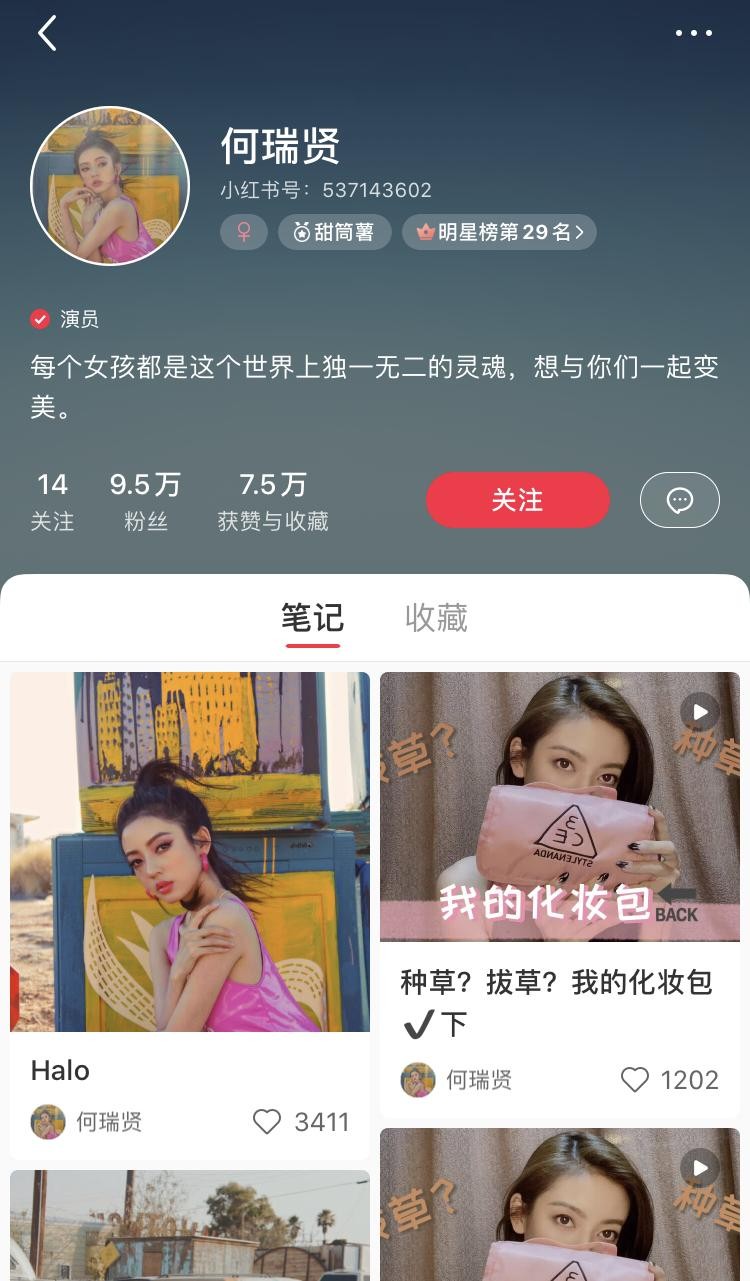Open the three-dot overflow menu
The image size is (750, 1281).
click(694, 33)
